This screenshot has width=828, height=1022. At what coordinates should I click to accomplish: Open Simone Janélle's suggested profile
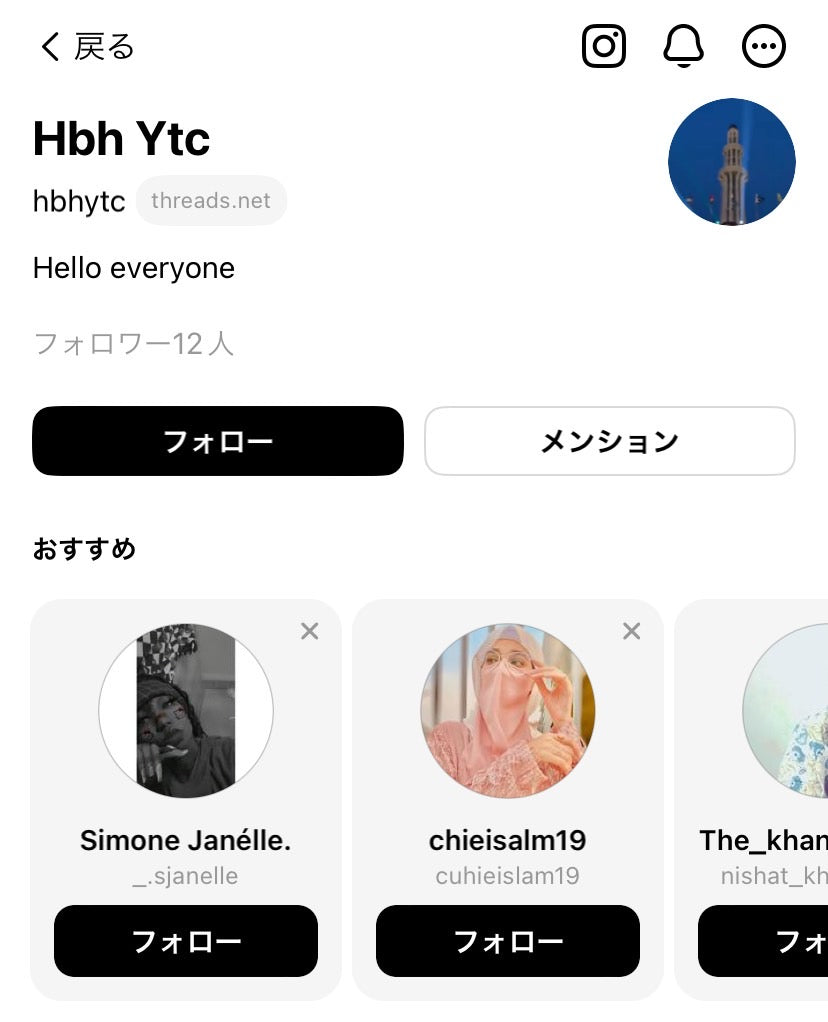186,710
